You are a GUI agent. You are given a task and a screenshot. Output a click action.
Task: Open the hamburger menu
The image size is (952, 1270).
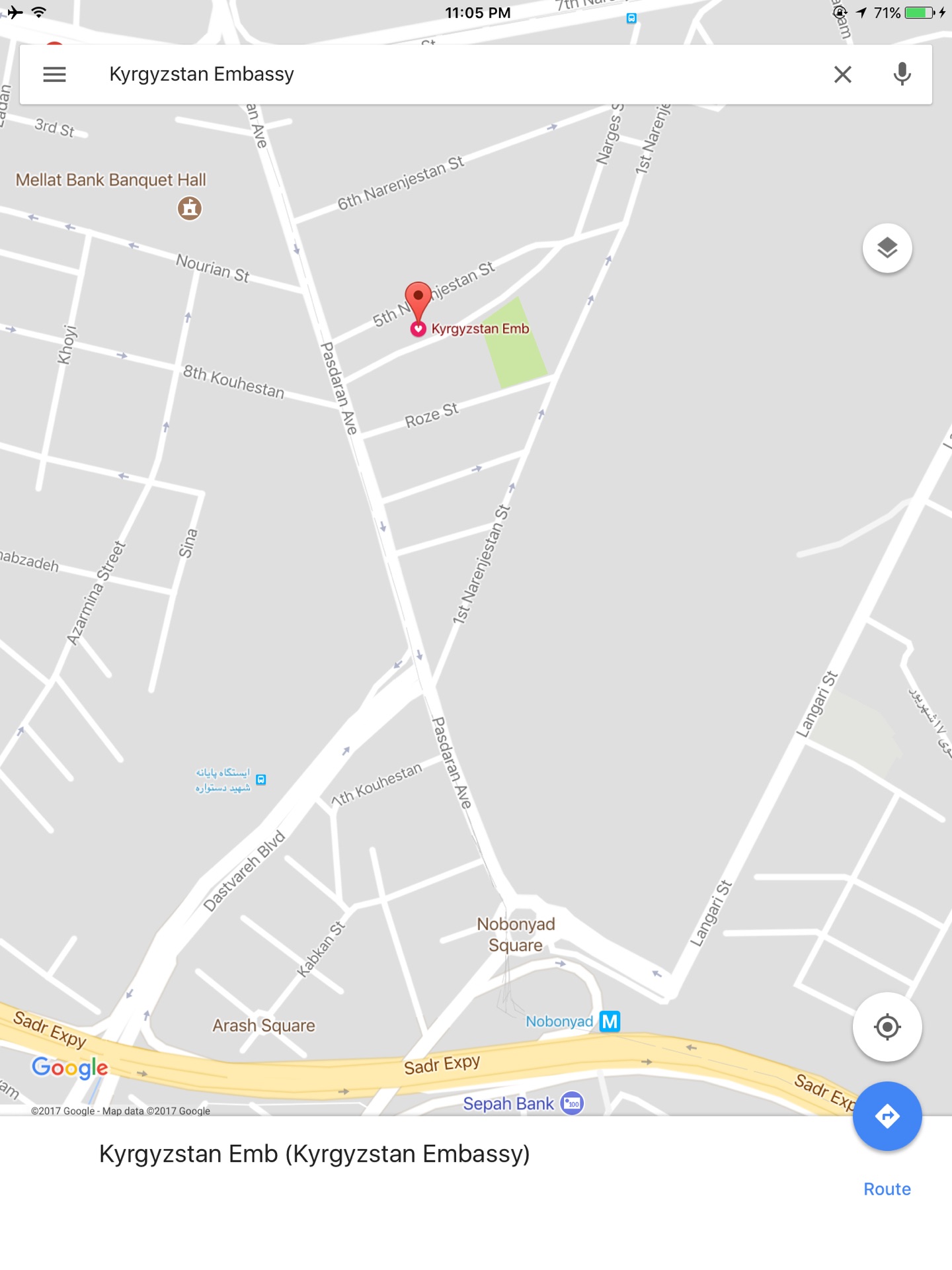54,74
